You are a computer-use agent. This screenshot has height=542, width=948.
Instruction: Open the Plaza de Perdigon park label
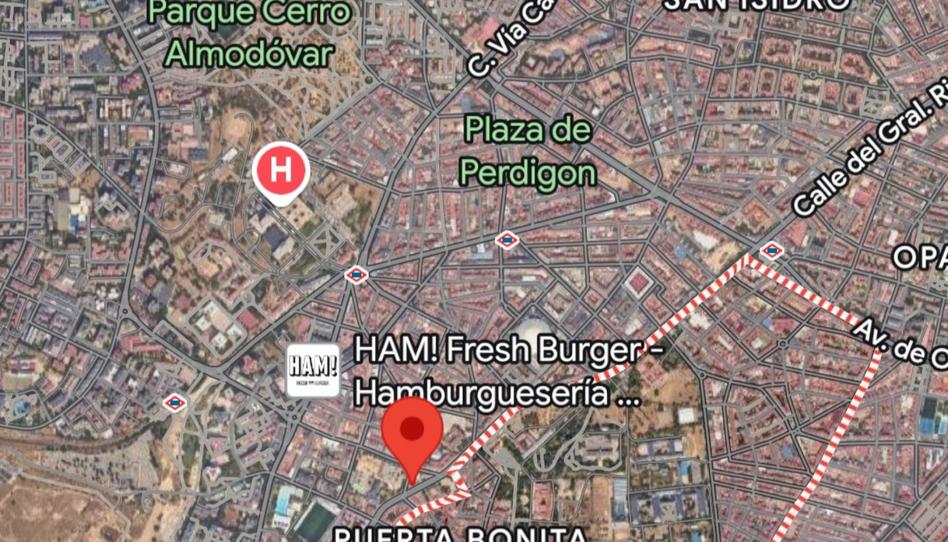(527, 151)
